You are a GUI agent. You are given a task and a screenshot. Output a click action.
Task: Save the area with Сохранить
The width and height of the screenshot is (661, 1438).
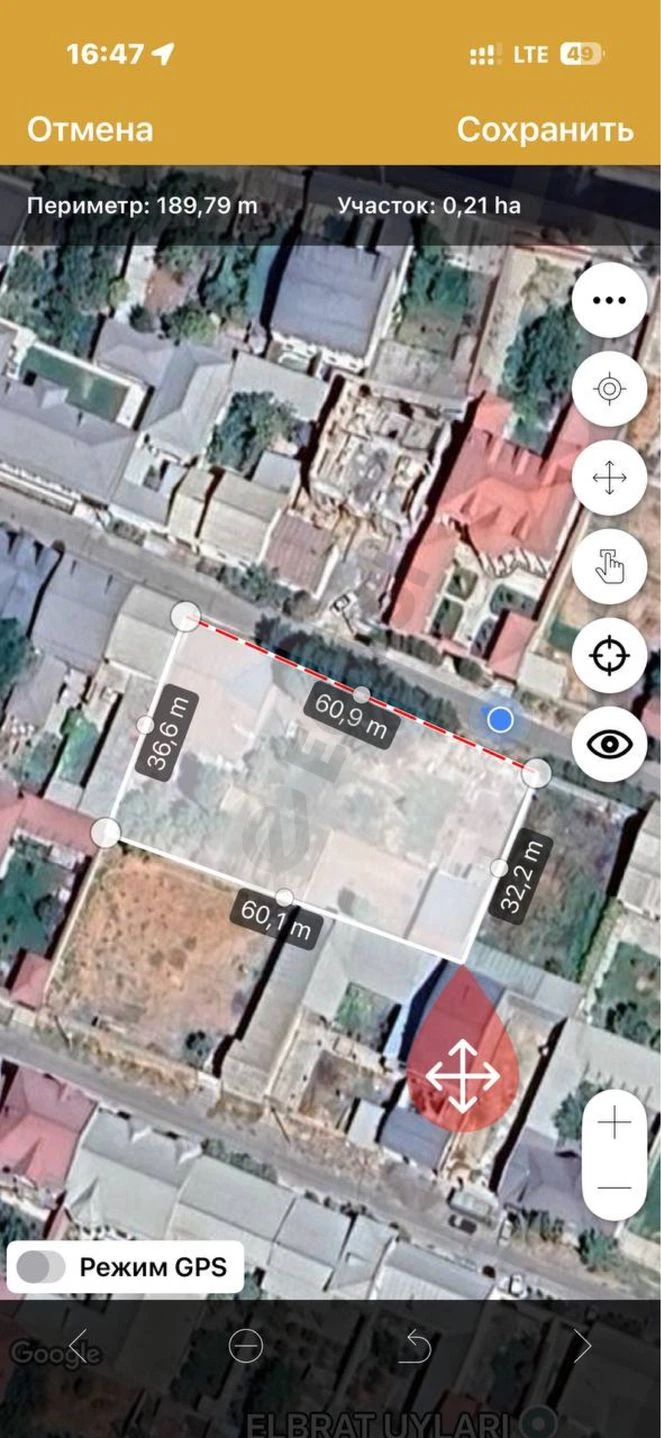(545, 130)
